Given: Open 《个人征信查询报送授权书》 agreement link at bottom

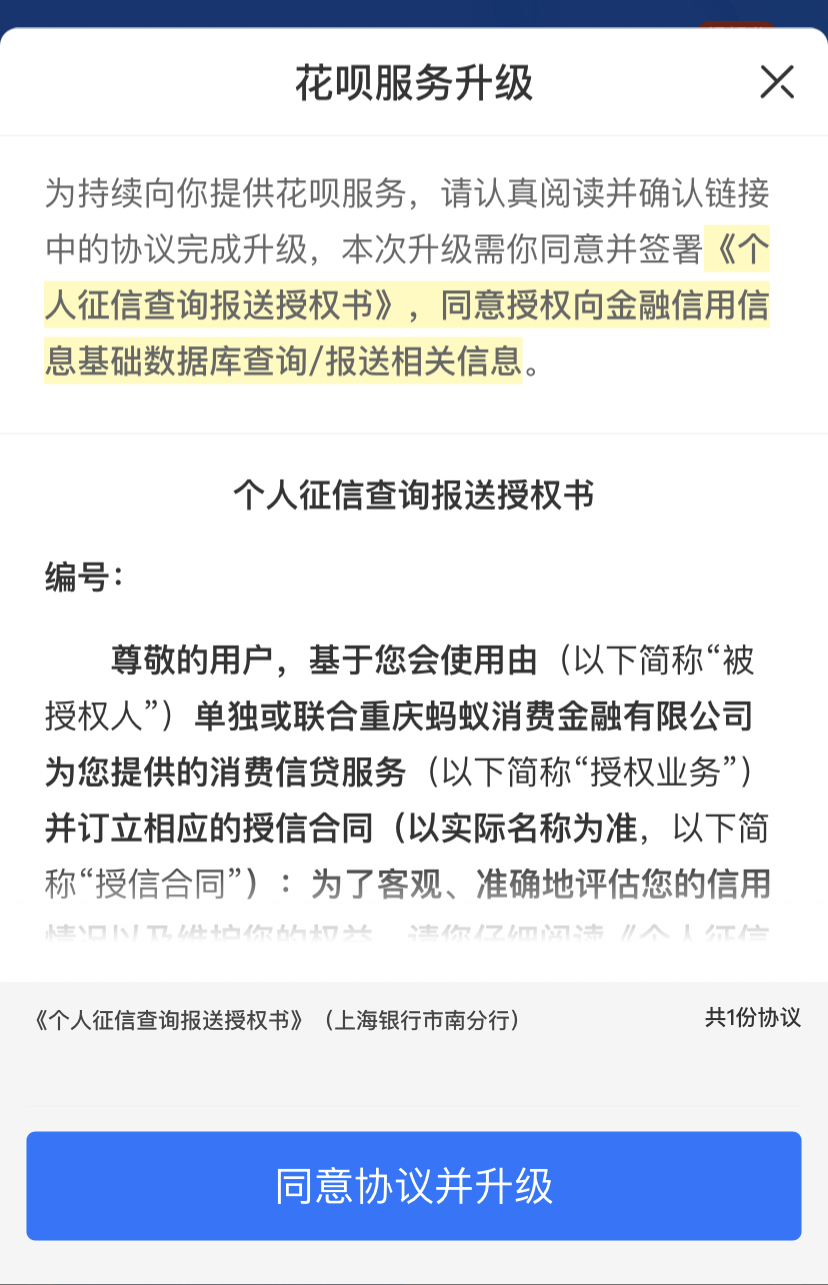Looking at the screenshot, I should (276, 1020).
